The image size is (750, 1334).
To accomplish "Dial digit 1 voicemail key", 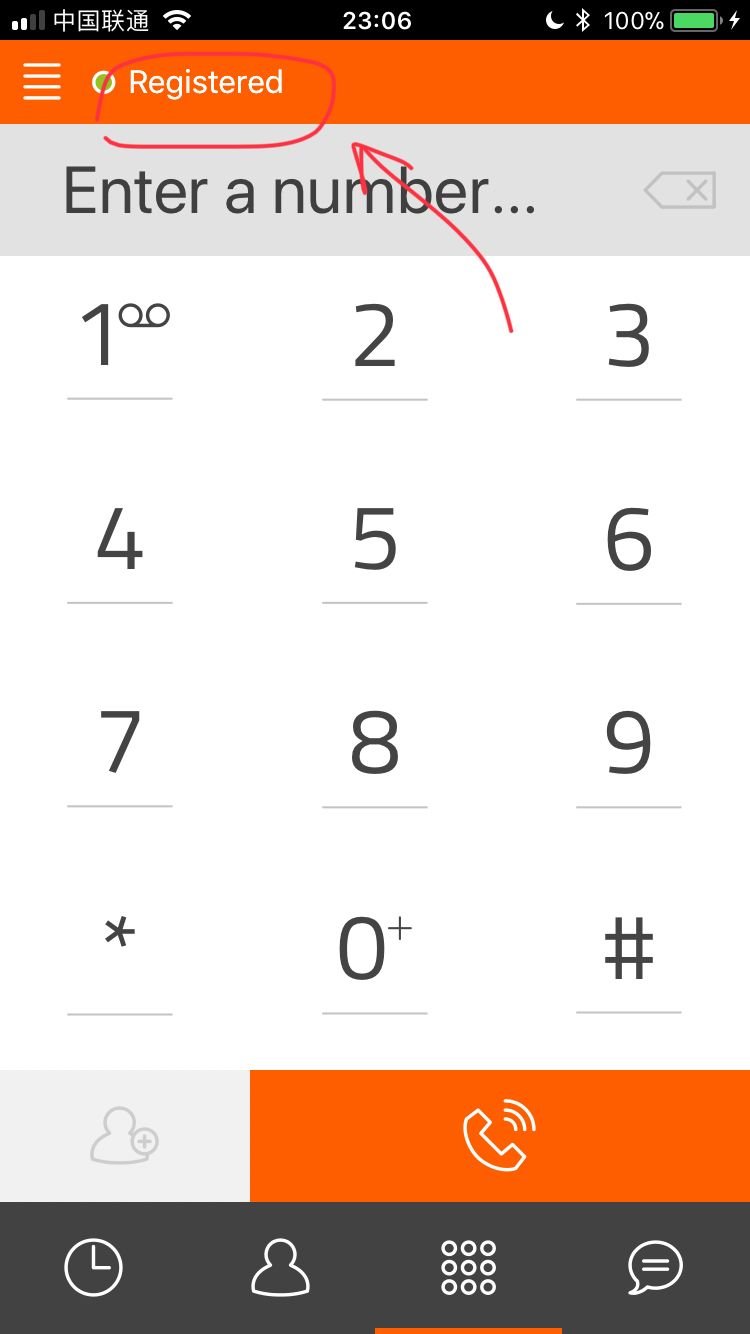I will (120, 338).
